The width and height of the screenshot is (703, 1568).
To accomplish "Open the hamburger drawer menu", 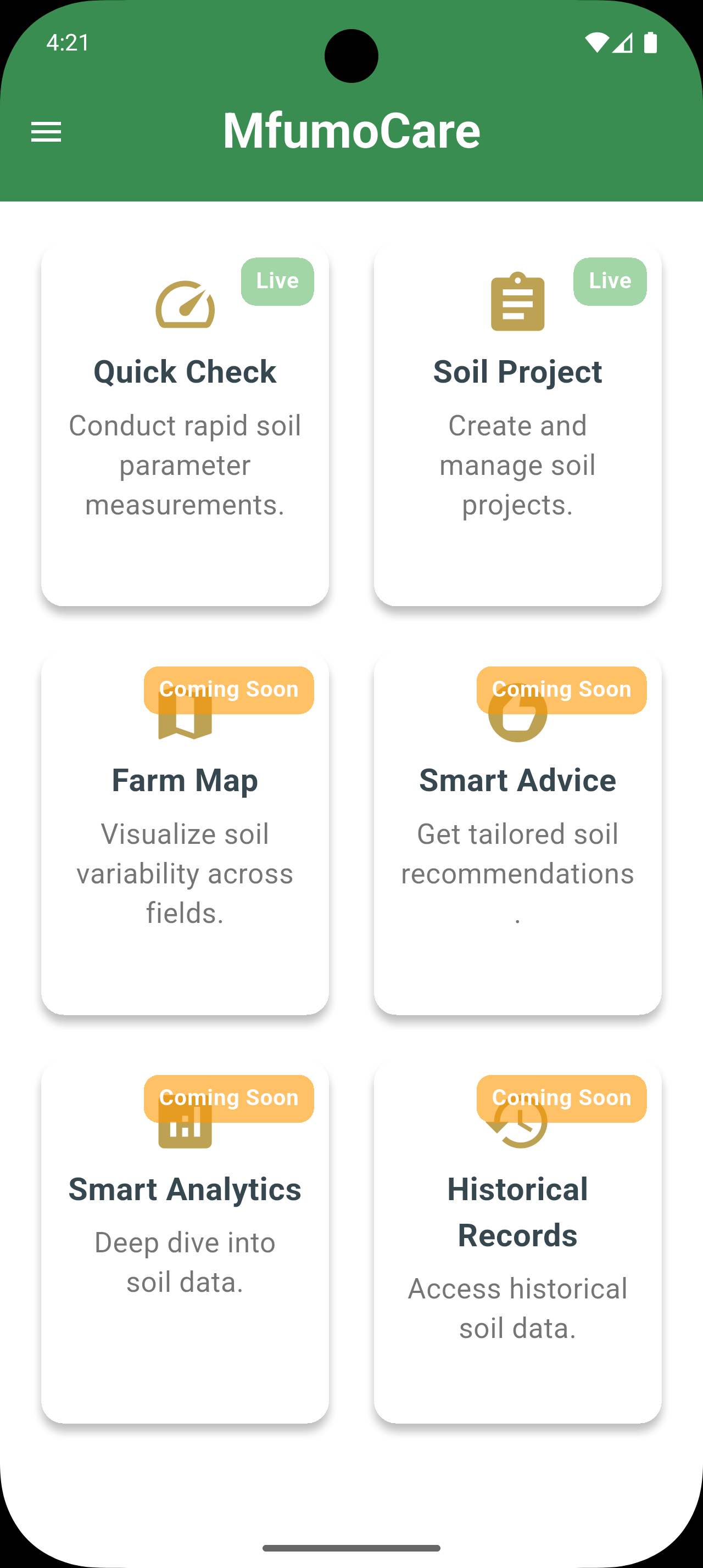I will [x=46, y=131].
